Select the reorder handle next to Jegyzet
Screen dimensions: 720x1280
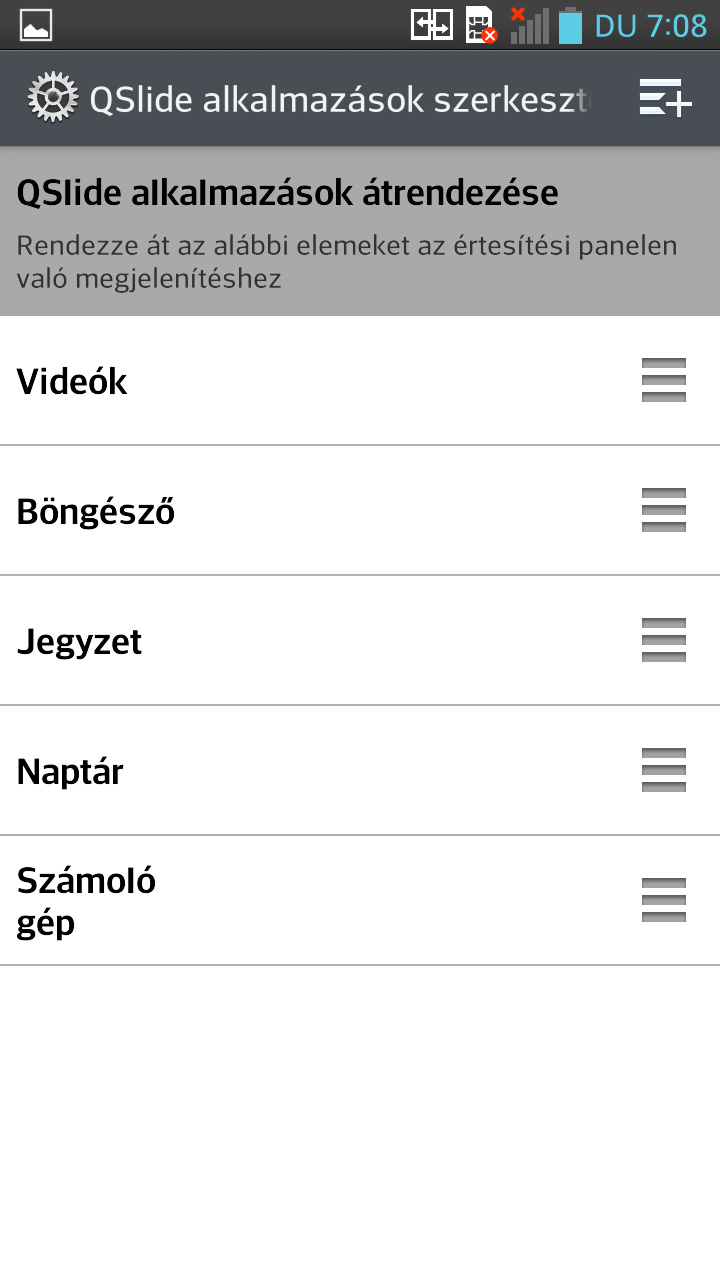(x=664, y=640)
